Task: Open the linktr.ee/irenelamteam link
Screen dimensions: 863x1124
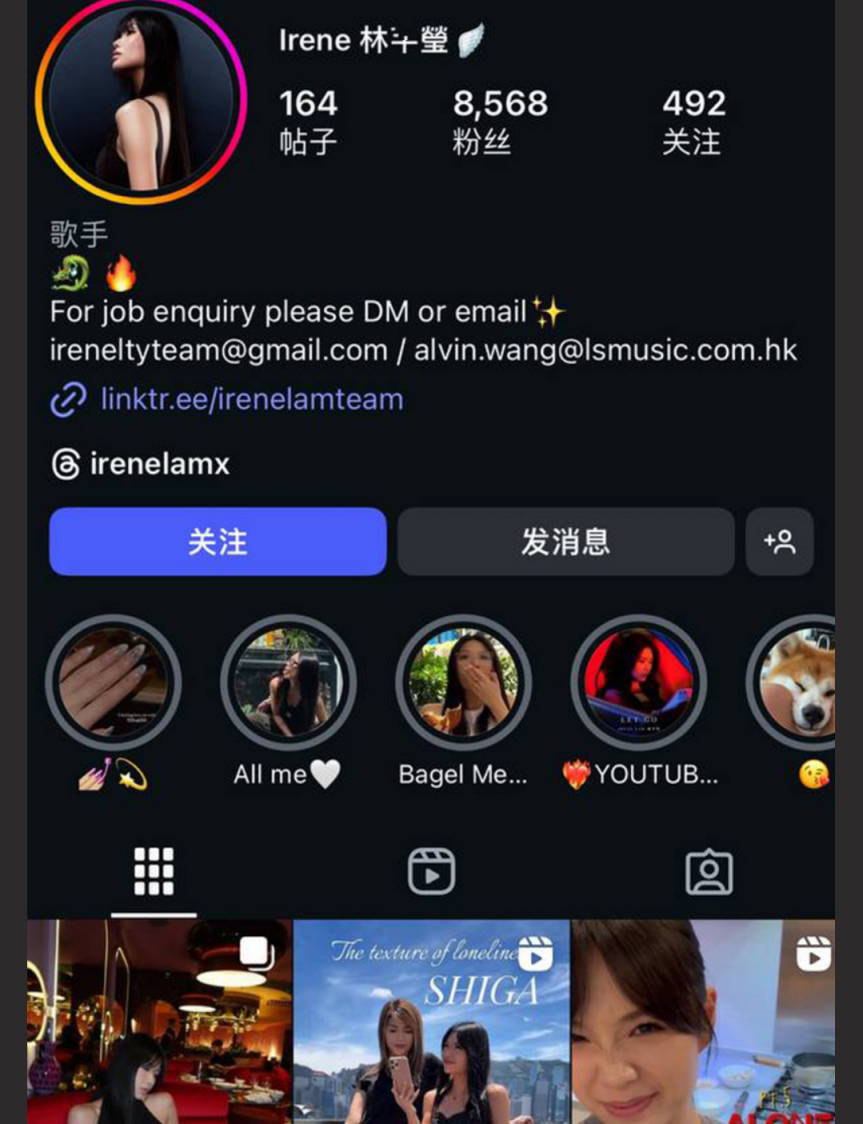Action: click(x=252, y=400)
